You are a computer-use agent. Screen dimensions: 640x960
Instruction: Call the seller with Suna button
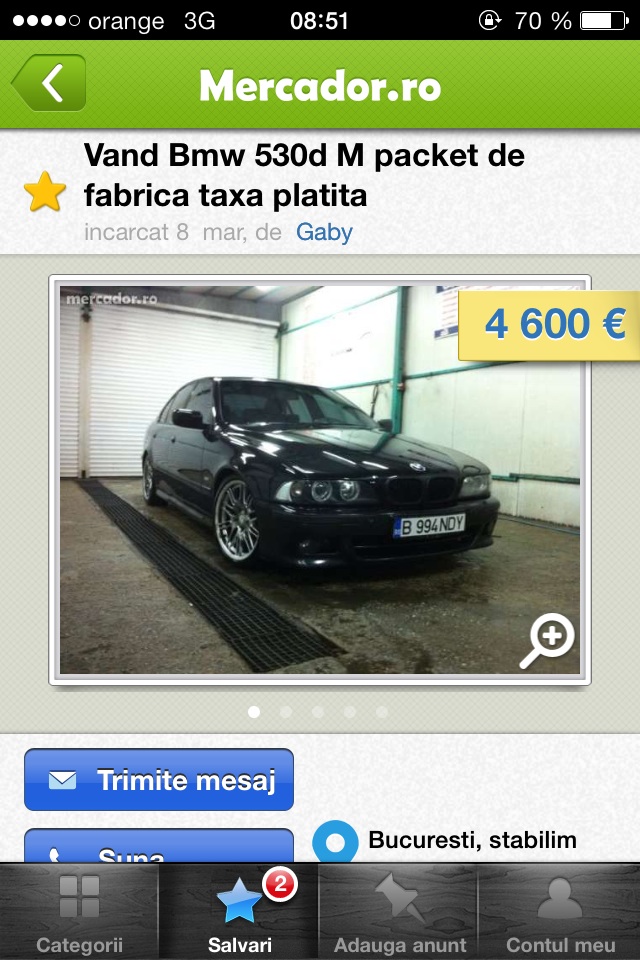click(x=159, y=847)
